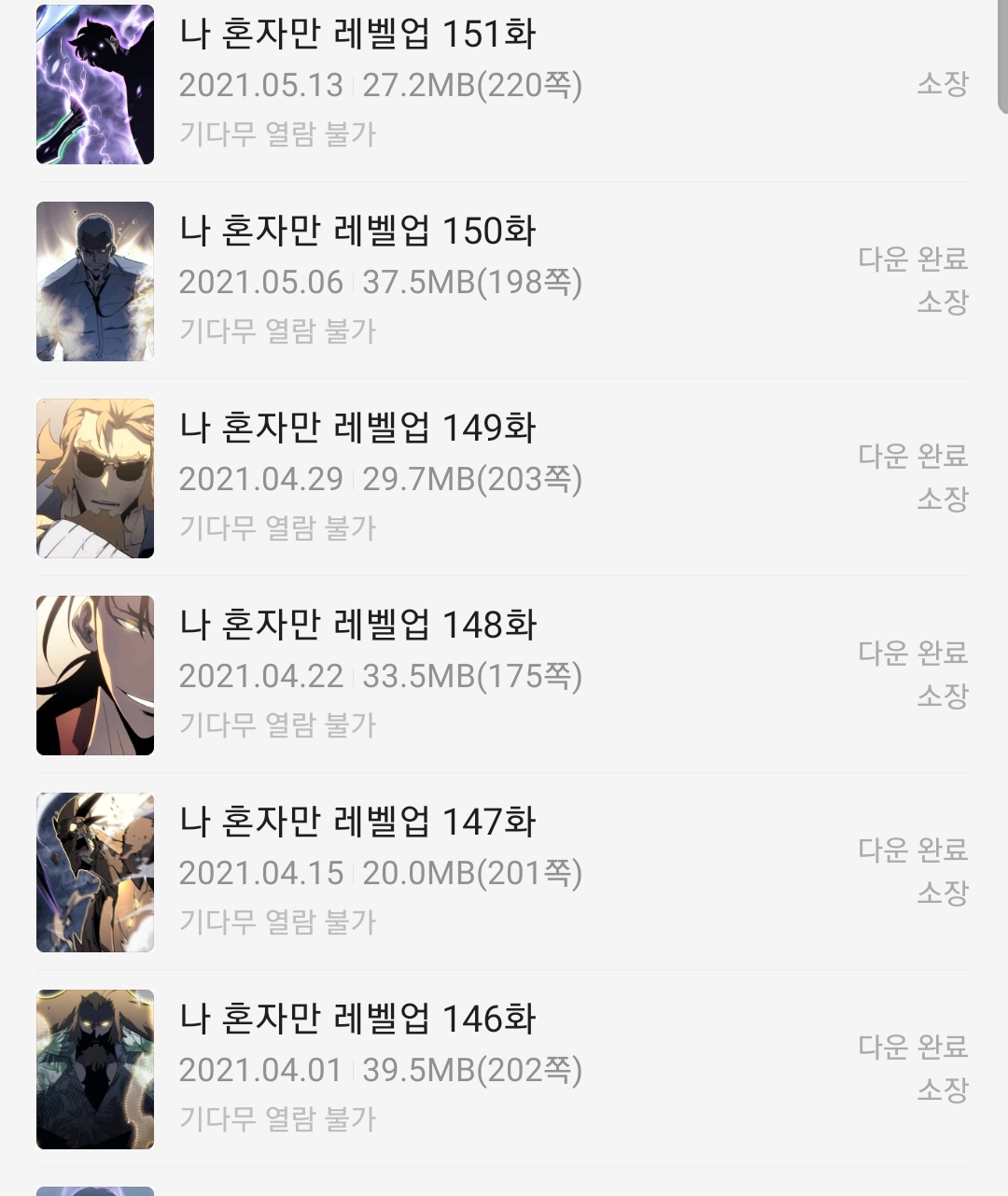Open episode 나 혼자만 레벨업 151화
Screen dimensions: 1008x1196
[x=503, y=84]
